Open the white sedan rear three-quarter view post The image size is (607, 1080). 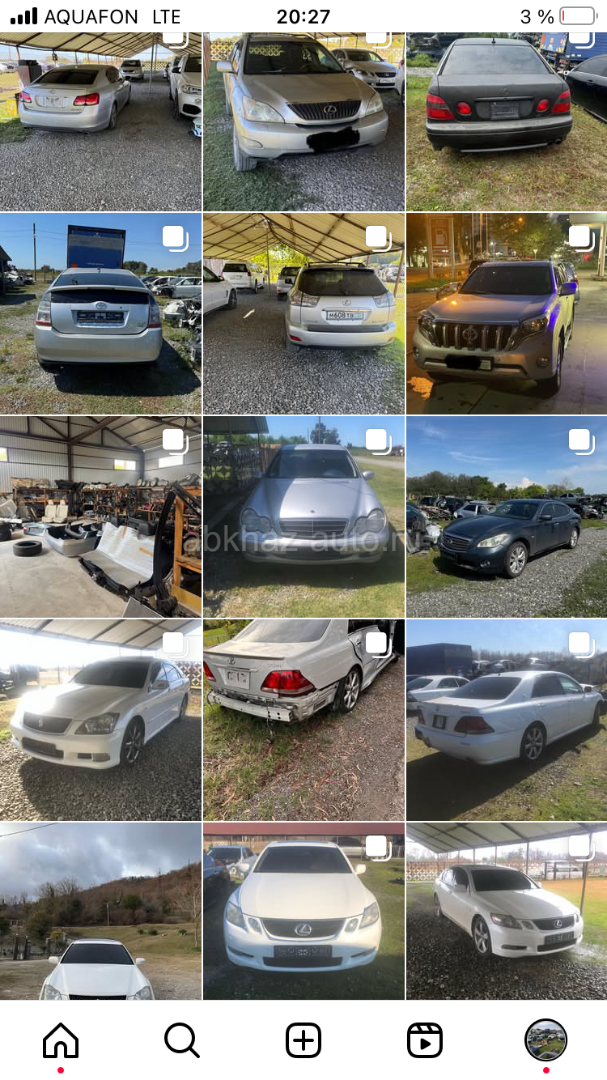click(506, 720)
